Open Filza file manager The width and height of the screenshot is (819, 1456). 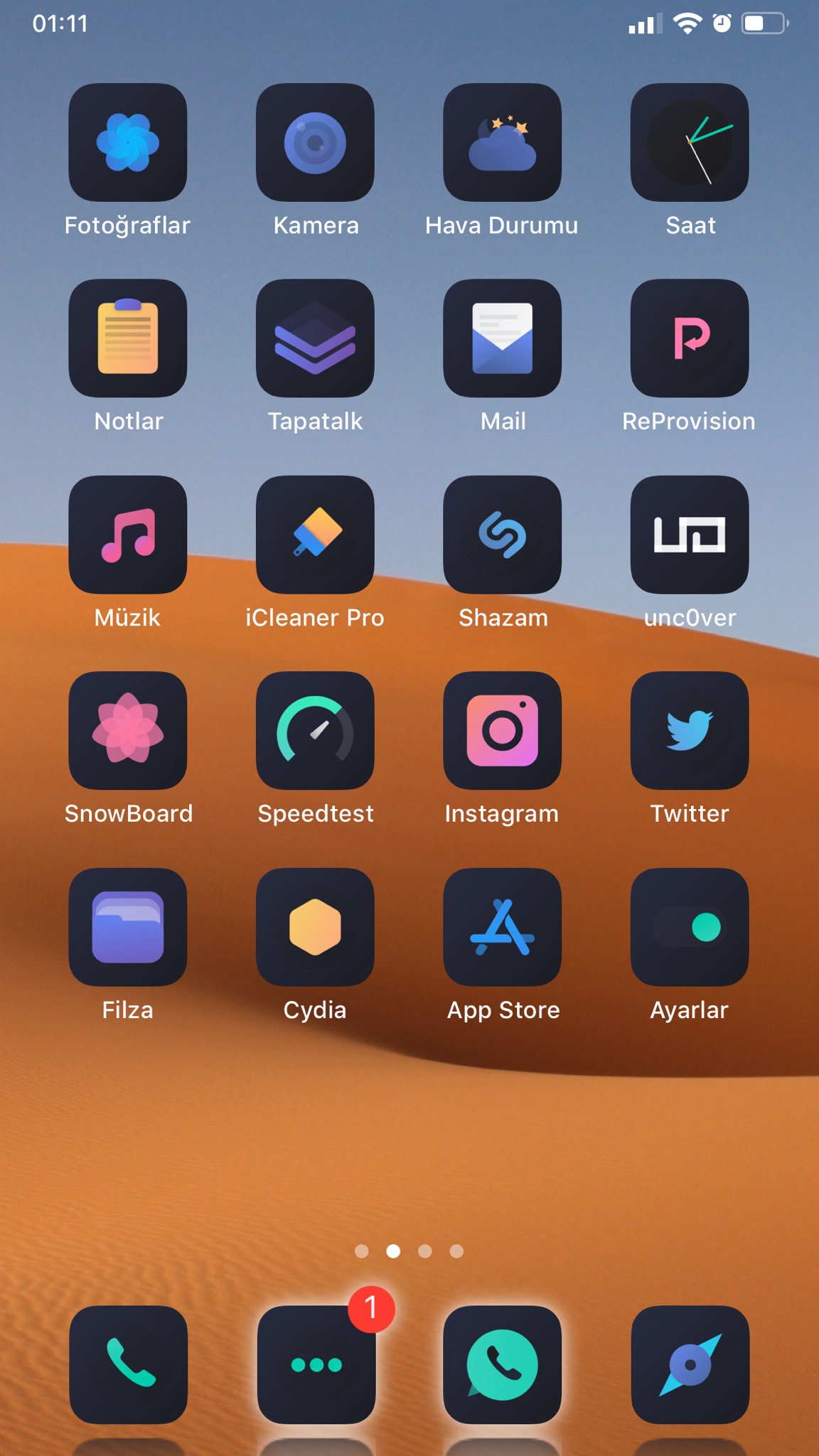pyautogui.click(x=128, y=926)
